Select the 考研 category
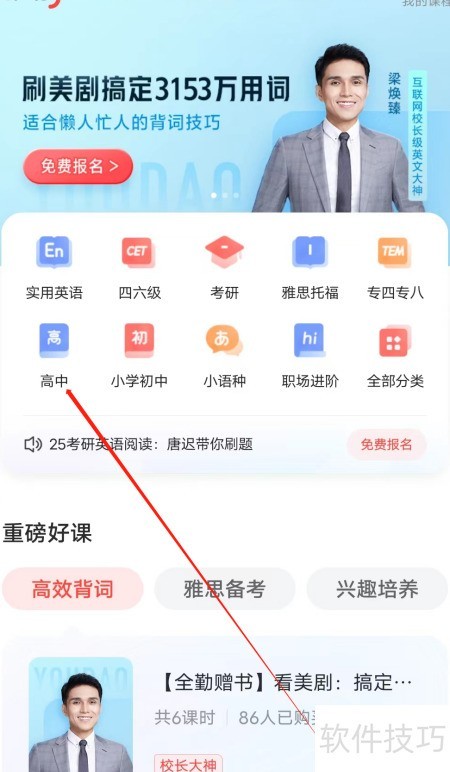 (x=225, y=268)
